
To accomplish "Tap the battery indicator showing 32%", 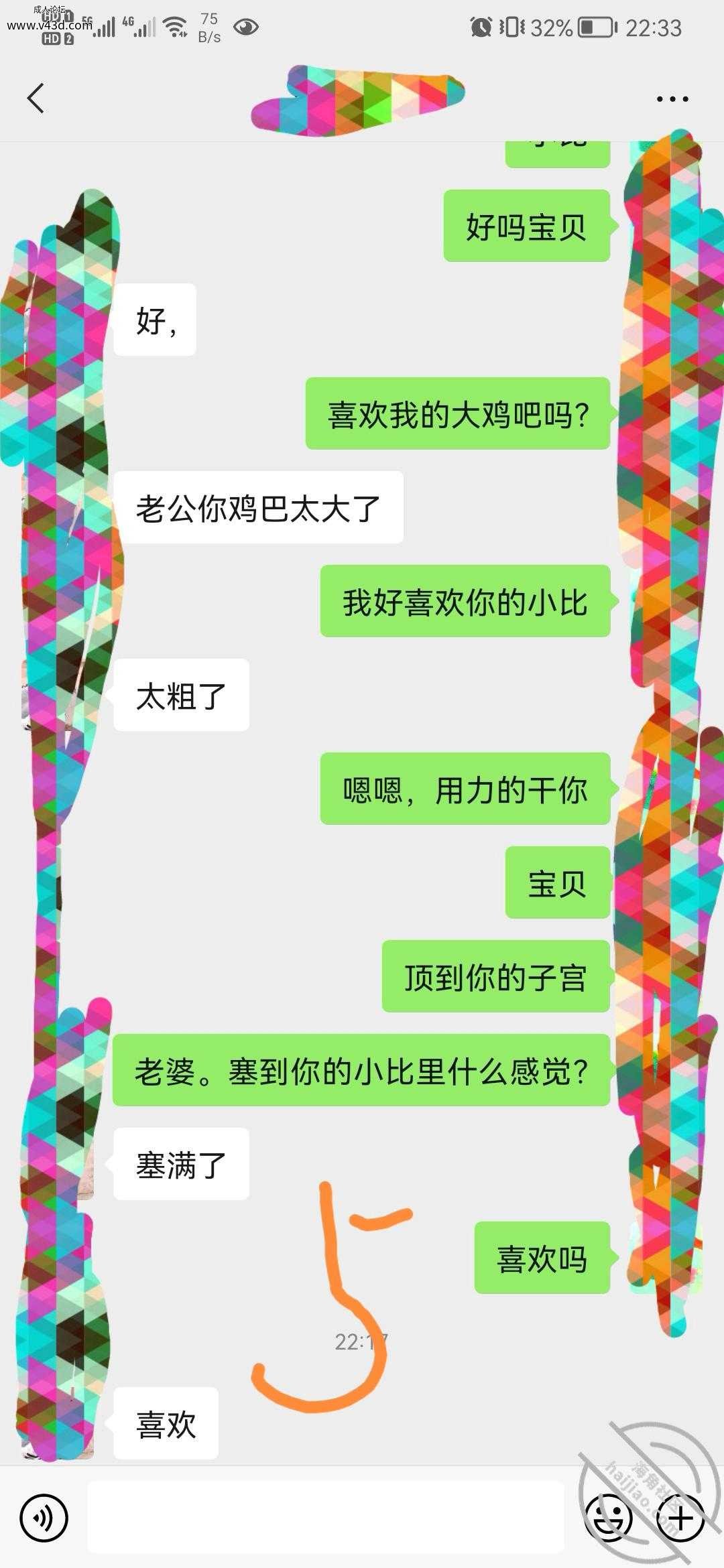I will click(577, 27).
